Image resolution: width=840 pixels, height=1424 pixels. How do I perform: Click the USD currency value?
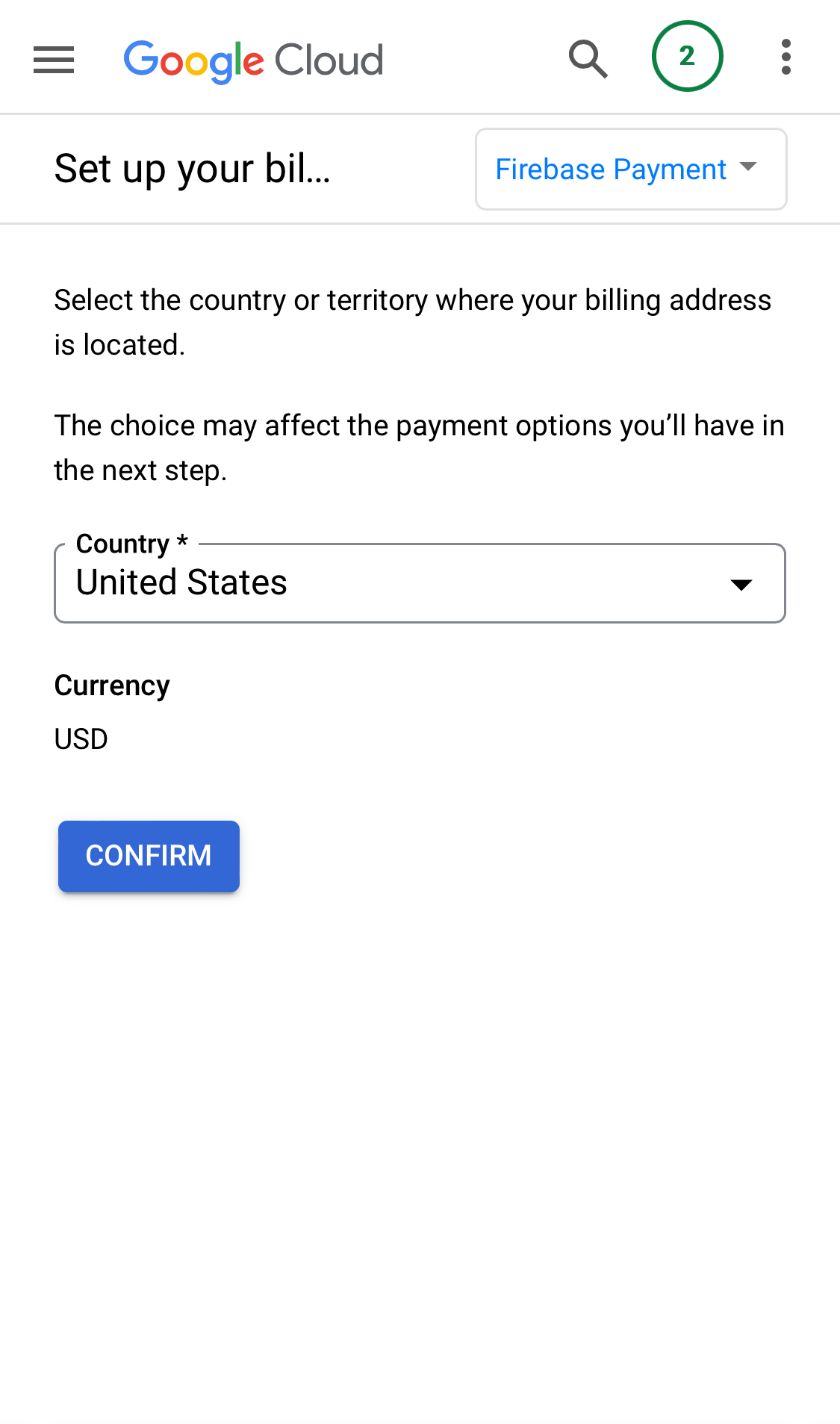point(80,739)
